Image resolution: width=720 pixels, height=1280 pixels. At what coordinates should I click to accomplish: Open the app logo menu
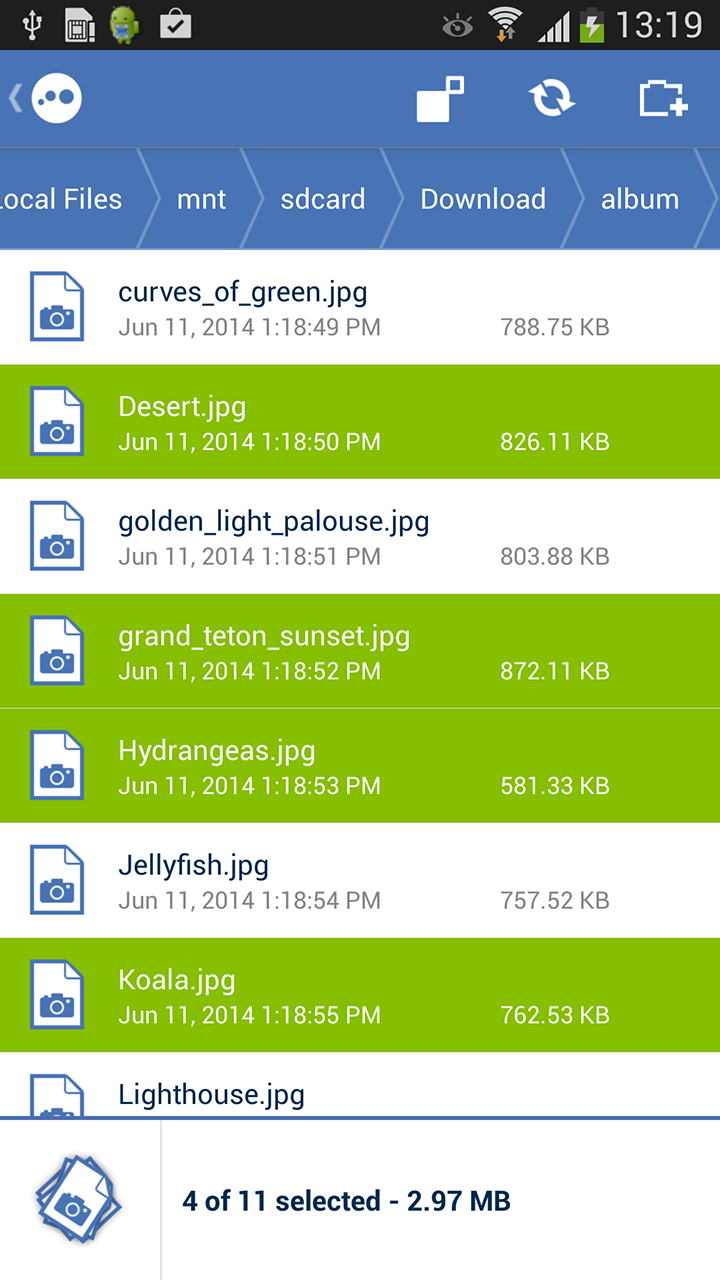(57, 97)
